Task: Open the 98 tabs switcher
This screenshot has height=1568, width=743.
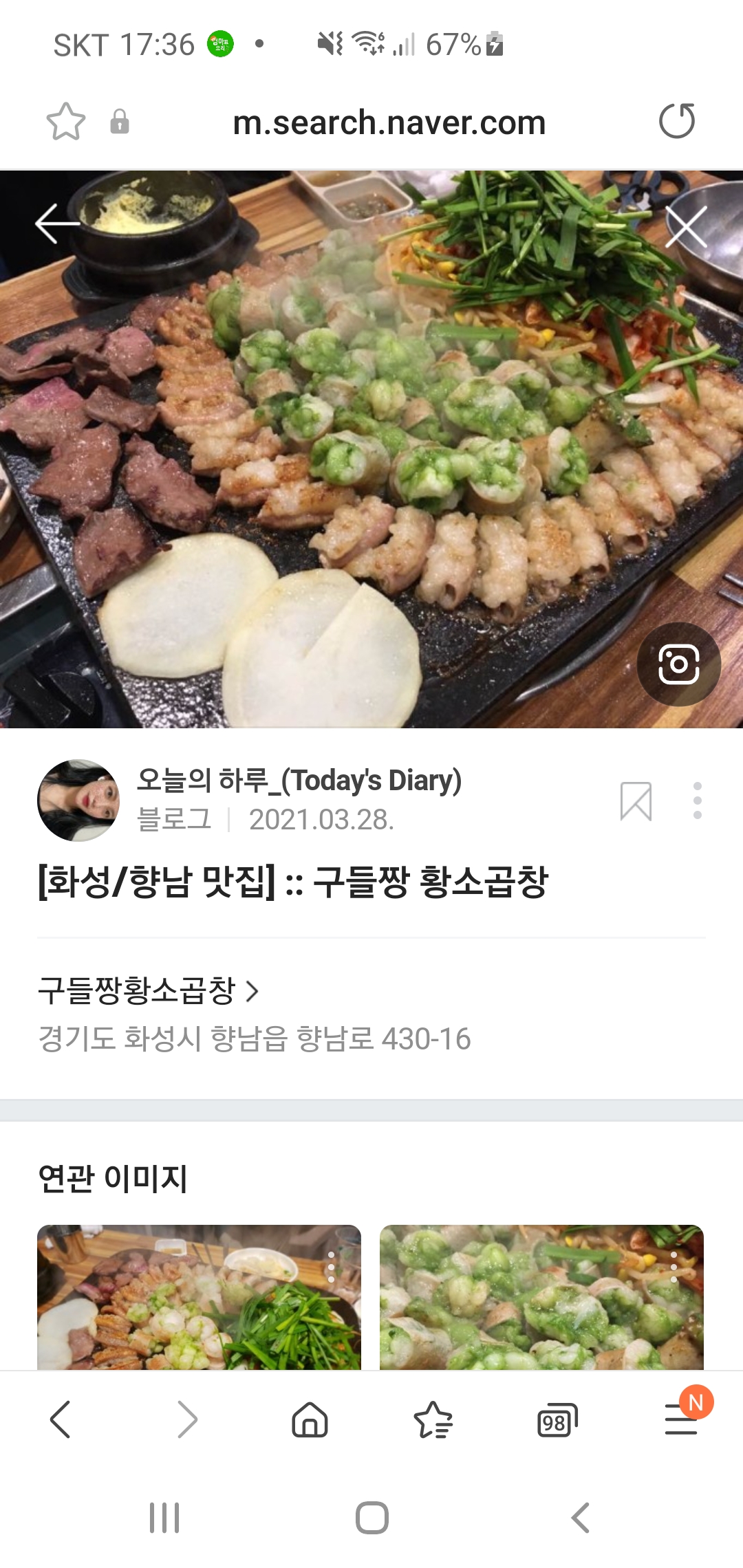Action: [x=557, y=1419]
